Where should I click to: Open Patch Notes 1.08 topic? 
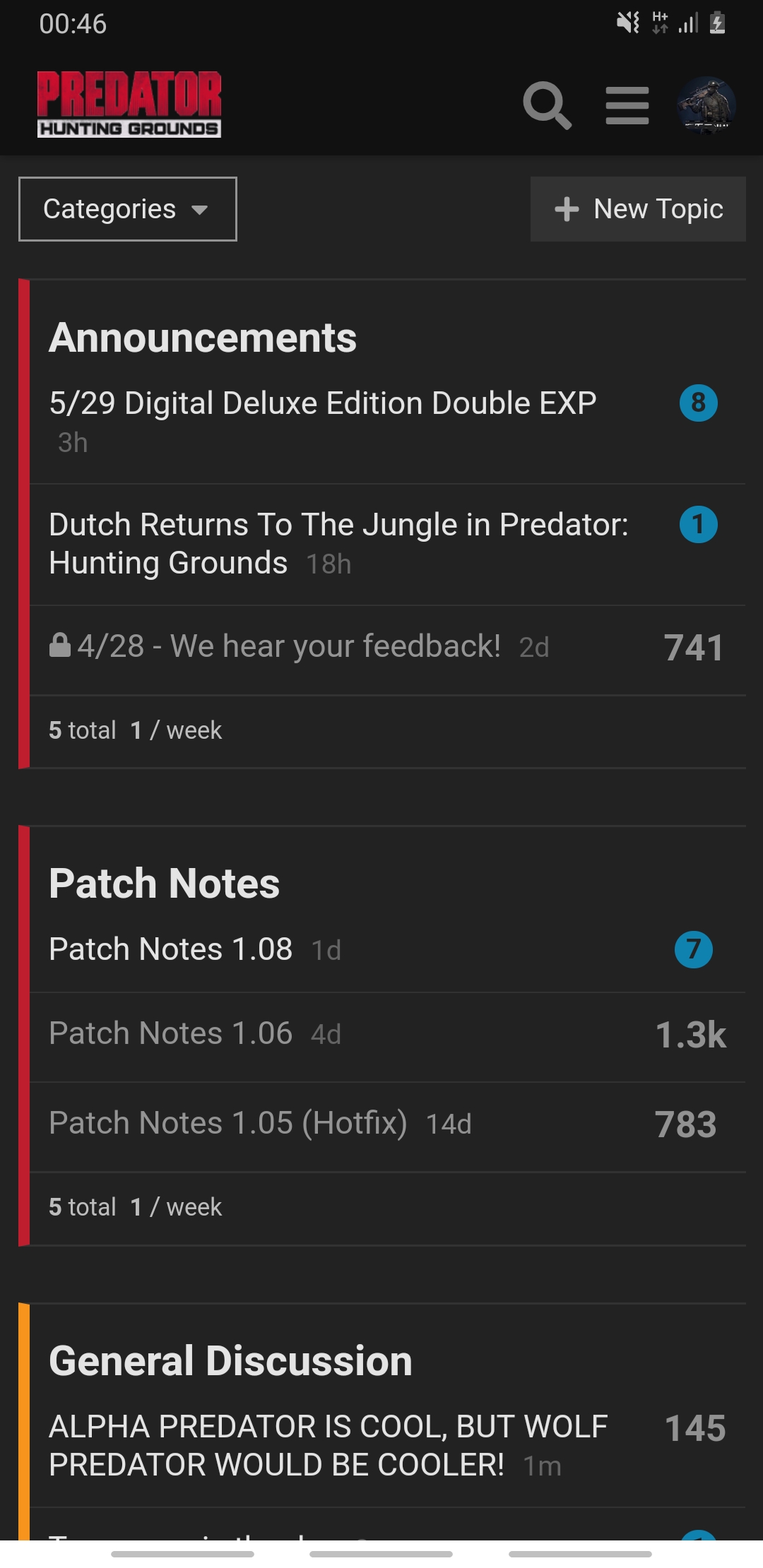point(171,949)
